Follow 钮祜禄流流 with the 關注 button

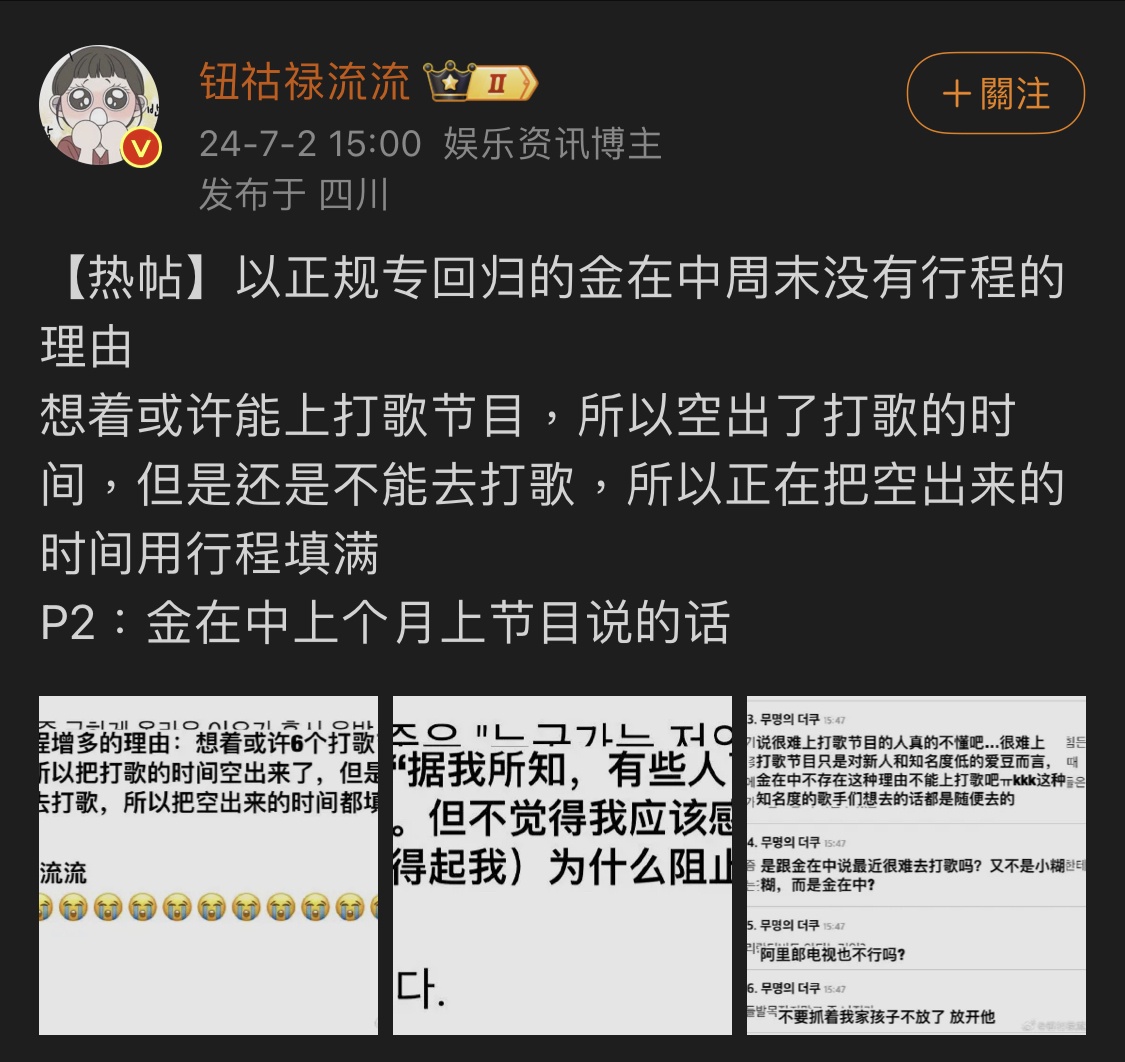point(995,94)
